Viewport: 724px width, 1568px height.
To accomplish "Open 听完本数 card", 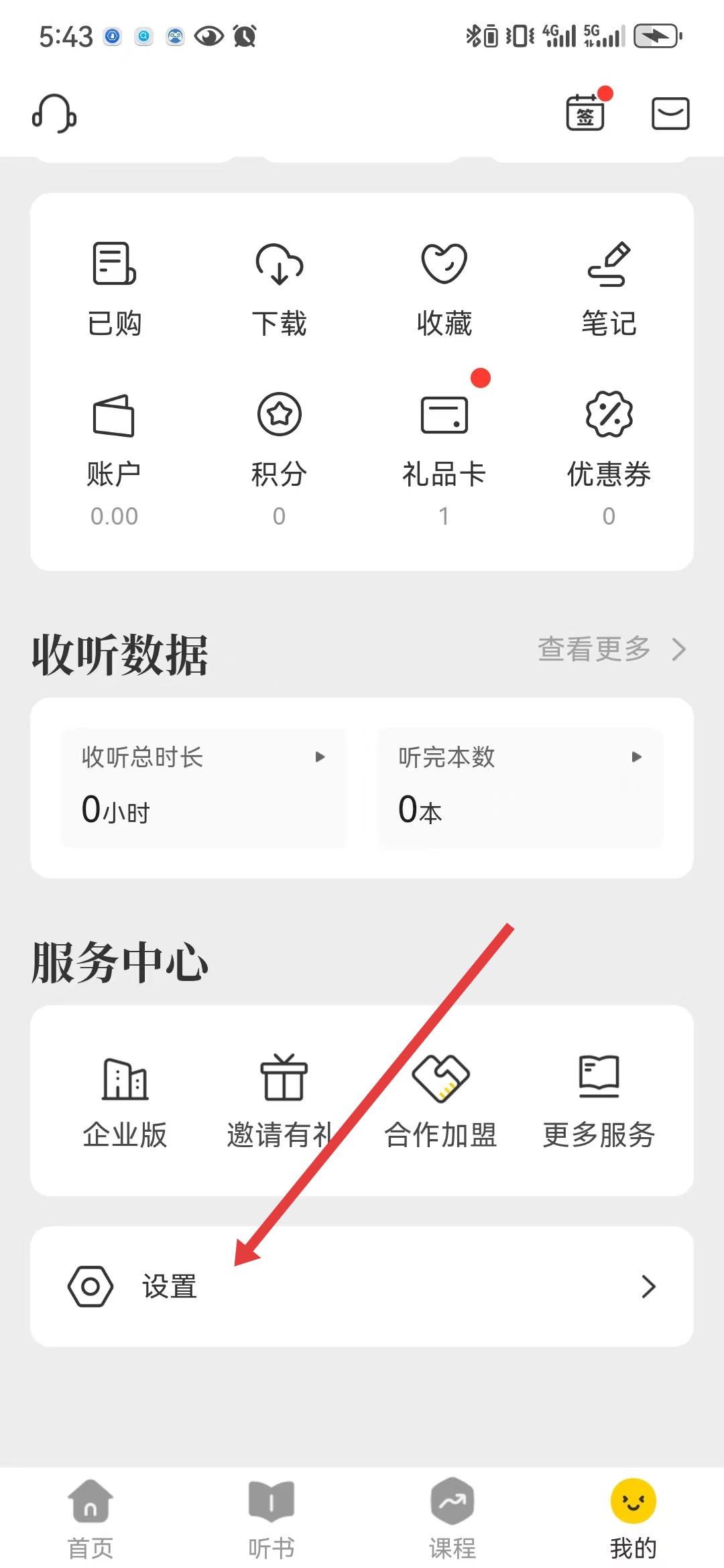I will coord(520,787).
